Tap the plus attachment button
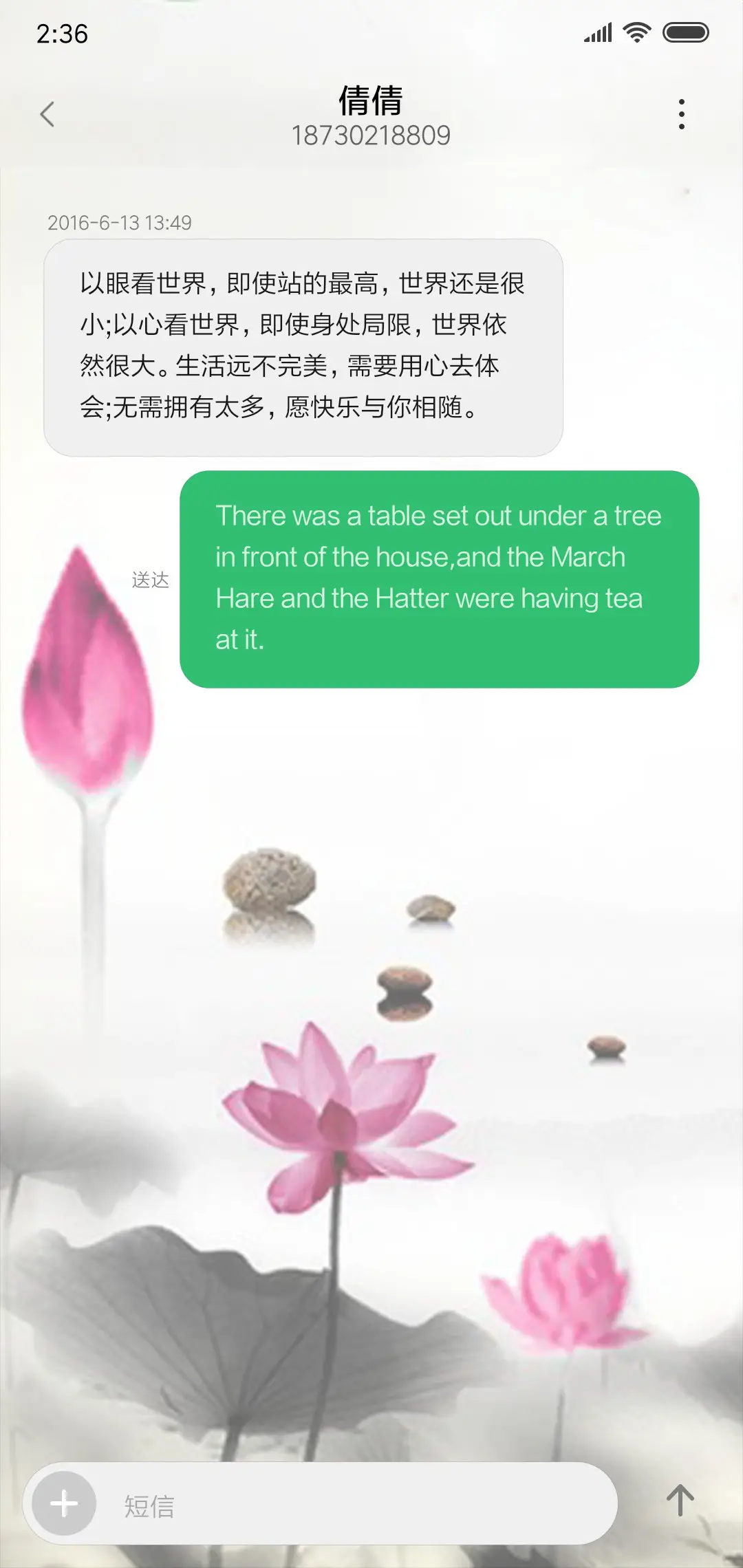743x1568 pixels. [64, 1503]
